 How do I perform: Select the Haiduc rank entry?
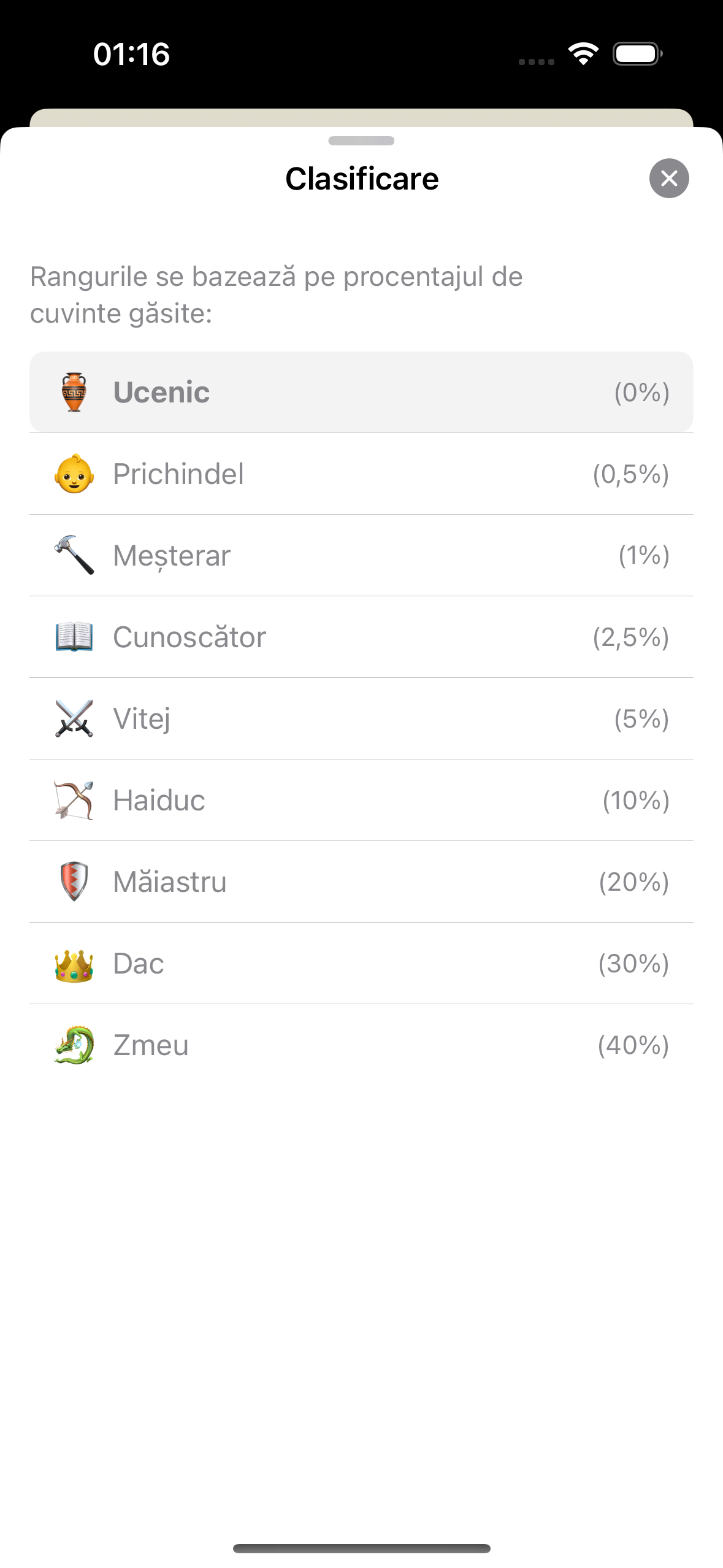pyautogui.click(x=361, y=800)
